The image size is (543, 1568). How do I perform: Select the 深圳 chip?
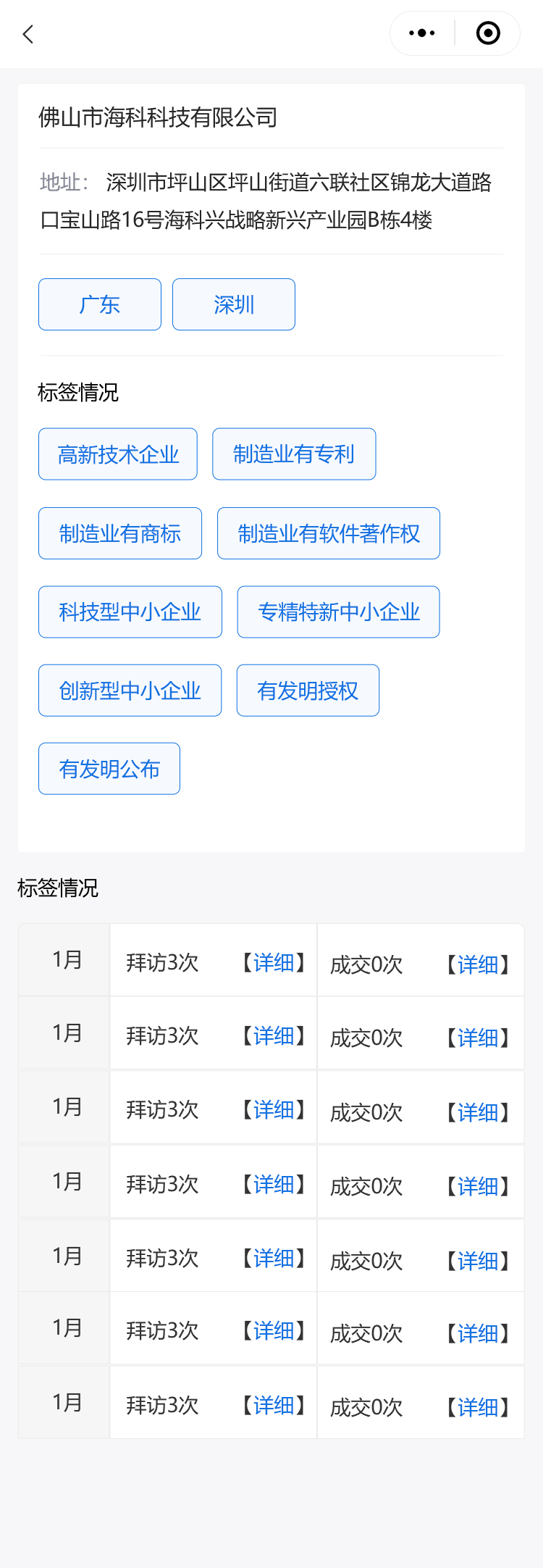pos(234,304)
